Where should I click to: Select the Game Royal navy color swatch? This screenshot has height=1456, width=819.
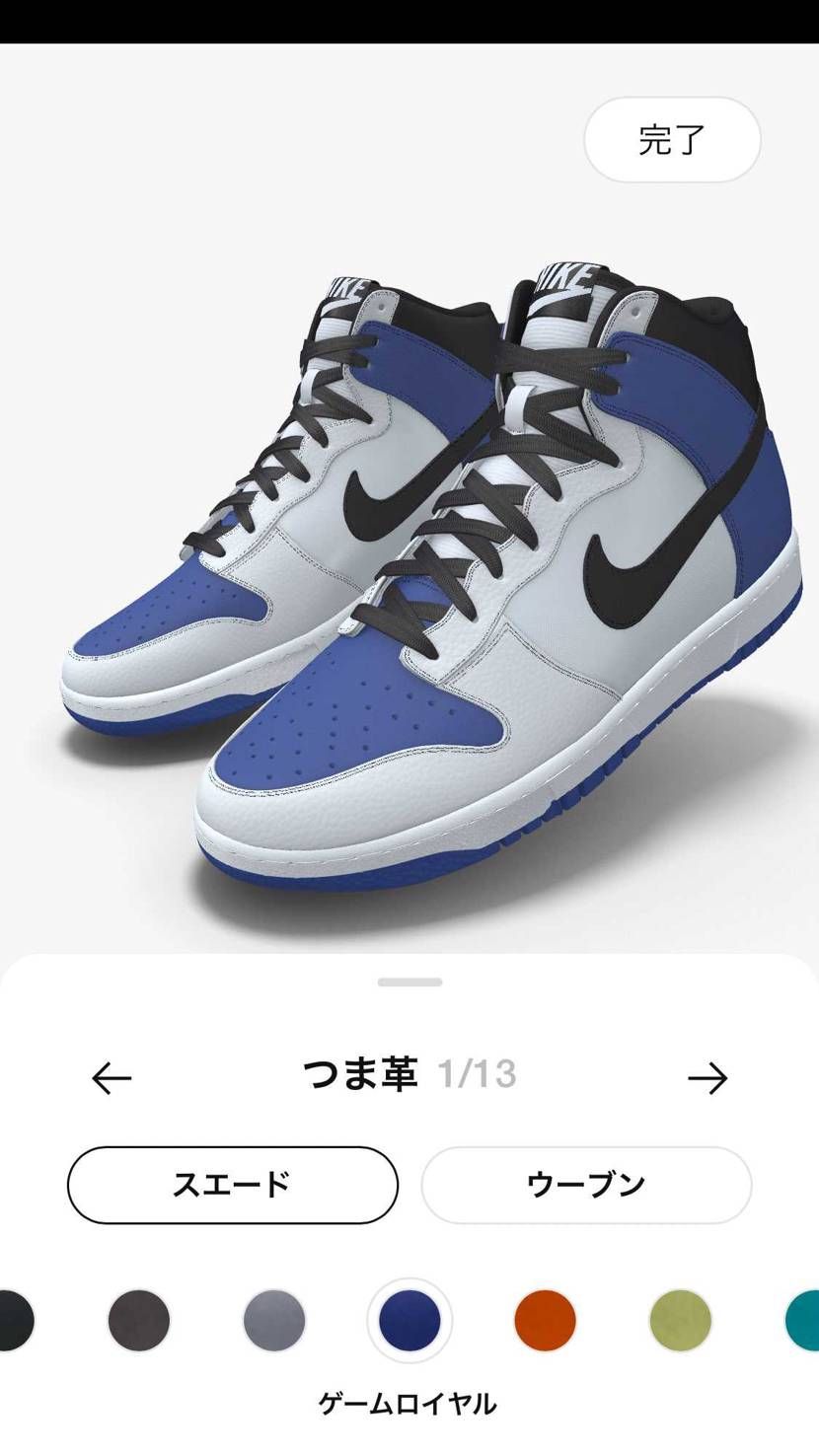409,1322
